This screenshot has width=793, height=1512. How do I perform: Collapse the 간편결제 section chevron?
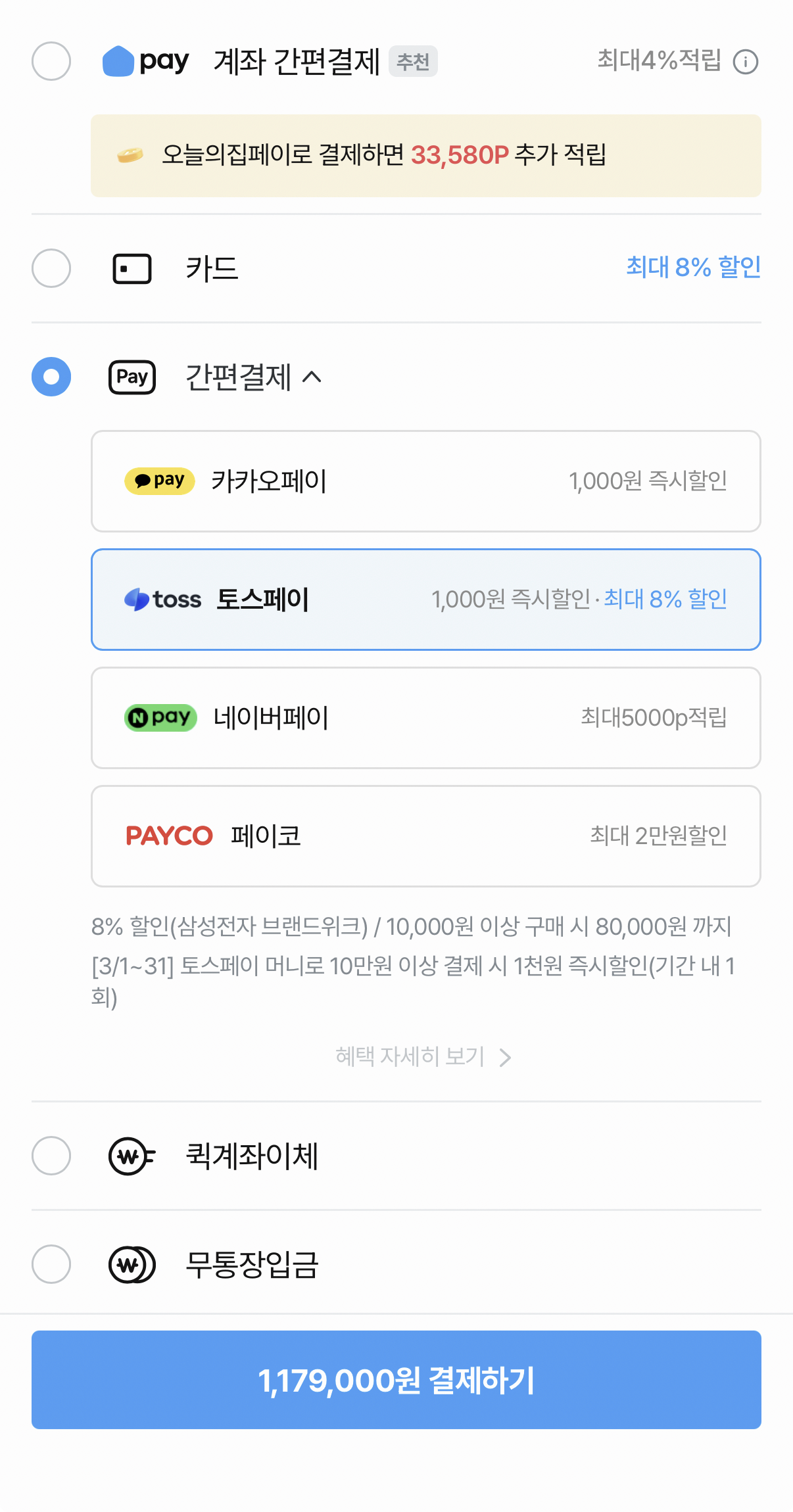tap(312, 377)
